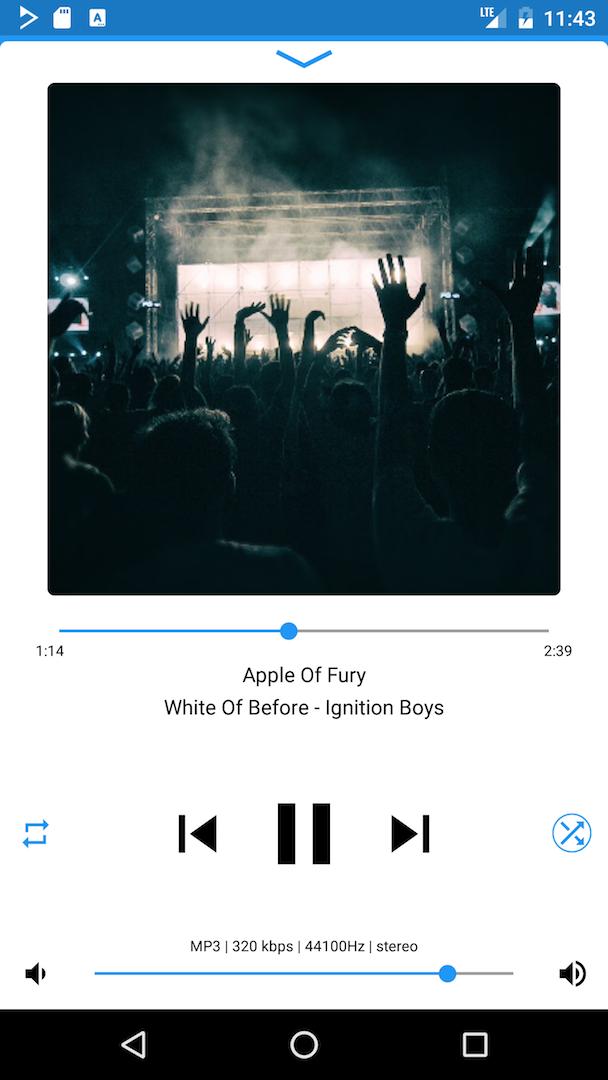Tap the song progress slider handle
The width and height of the screenshot is (608, 1080).
pyautogui.click(x=289, y=630)
